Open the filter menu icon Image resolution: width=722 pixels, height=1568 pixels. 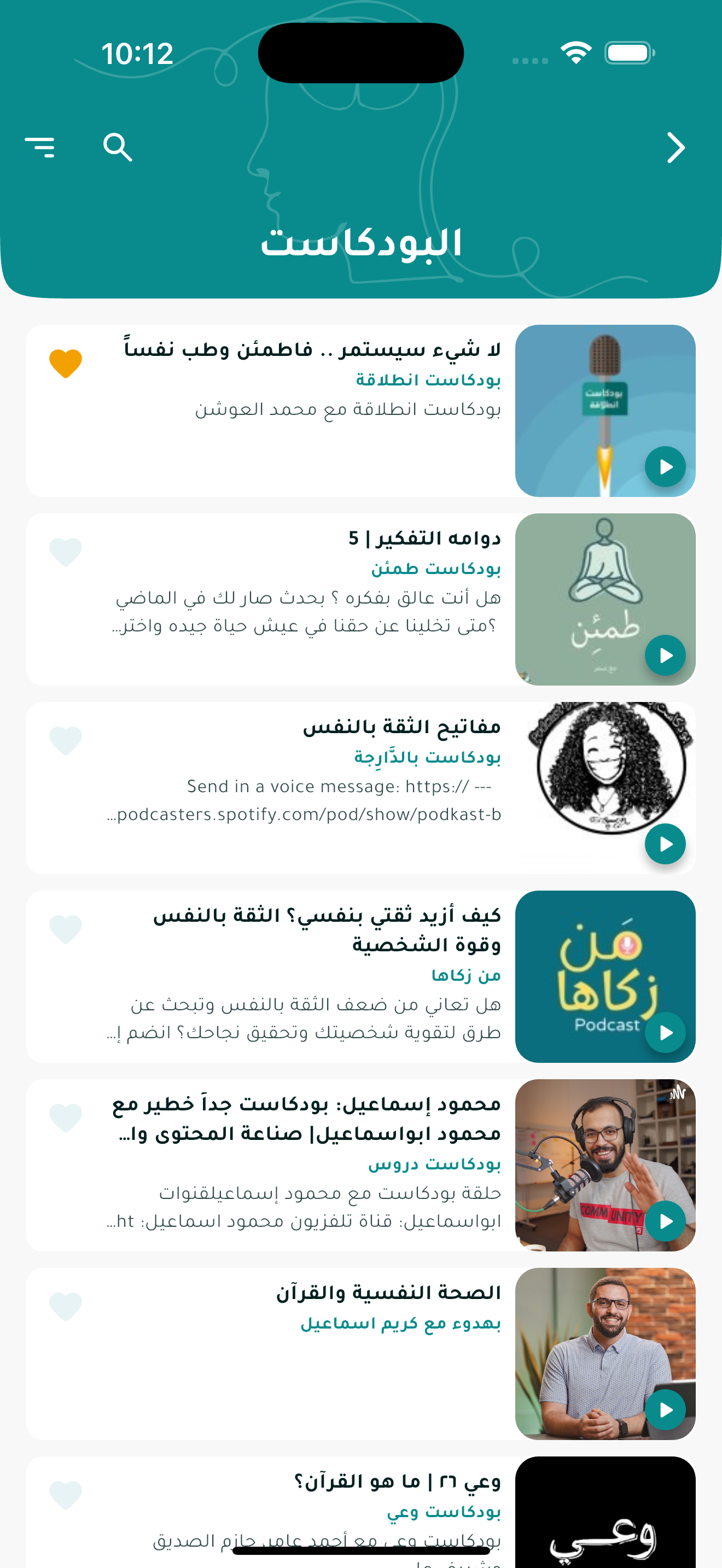(x=40, y=147)
